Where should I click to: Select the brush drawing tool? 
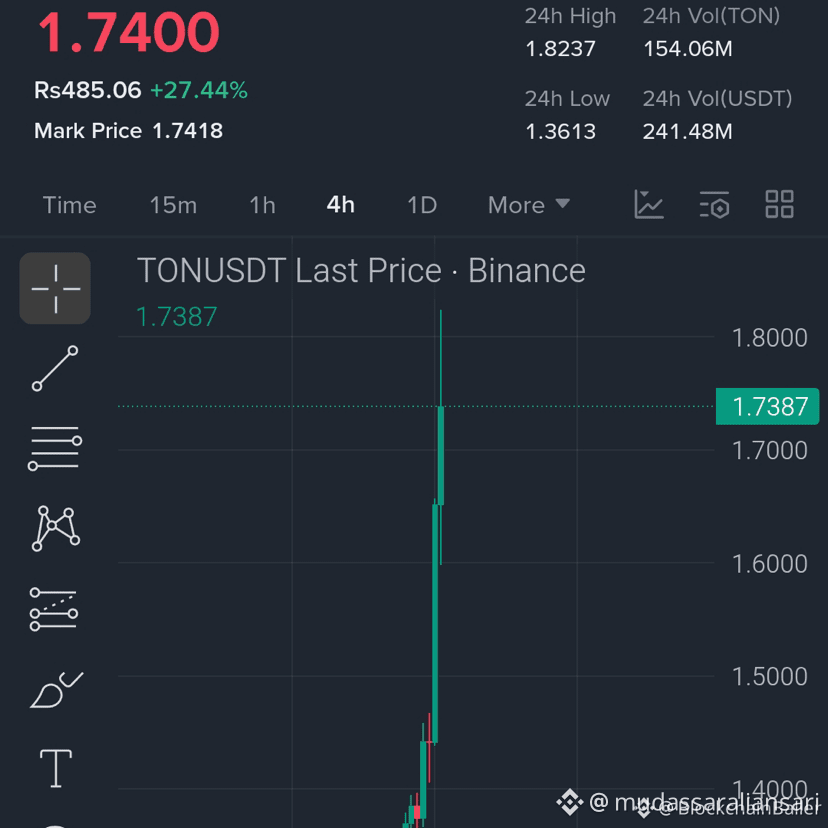[x=56, y=690]
